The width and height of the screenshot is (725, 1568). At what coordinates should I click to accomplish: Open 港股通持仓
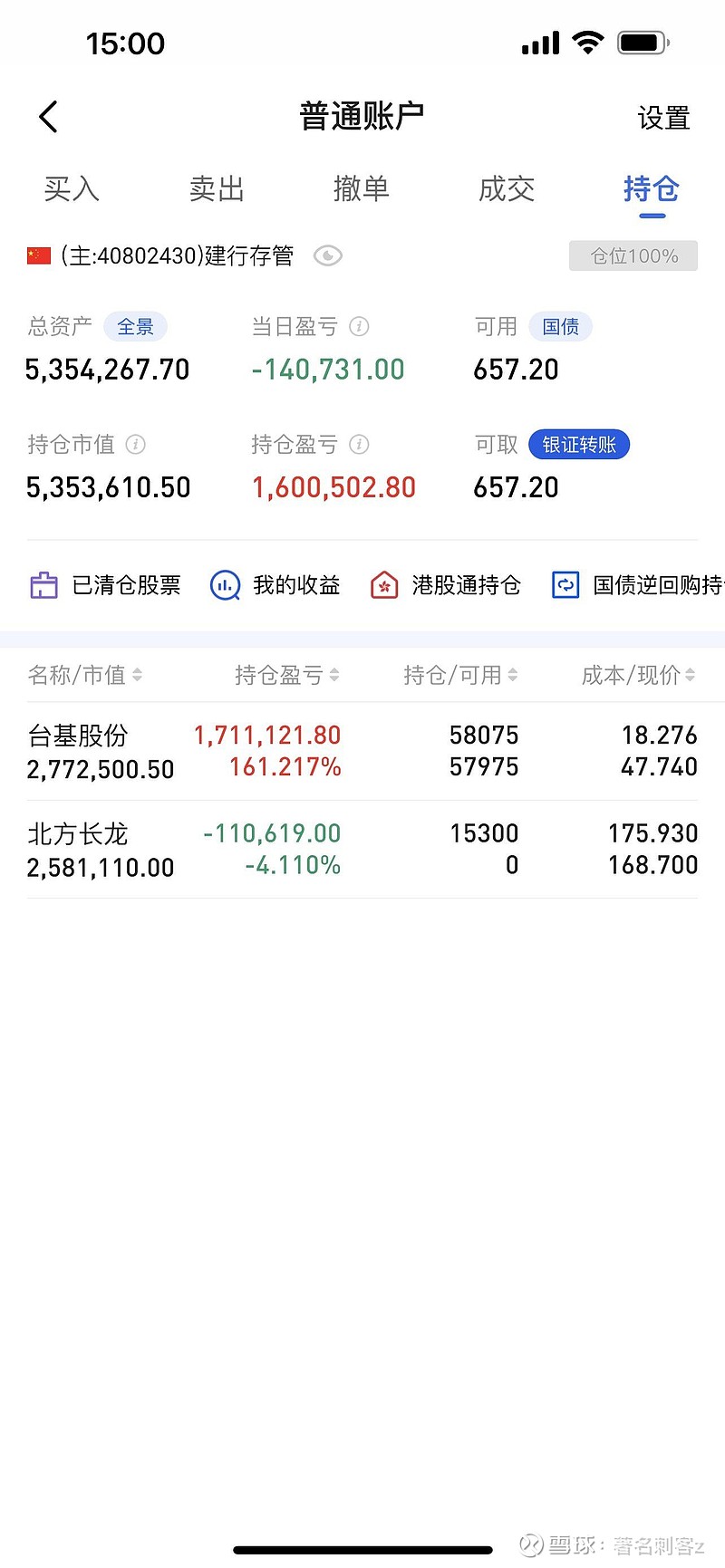pos(445,585)
